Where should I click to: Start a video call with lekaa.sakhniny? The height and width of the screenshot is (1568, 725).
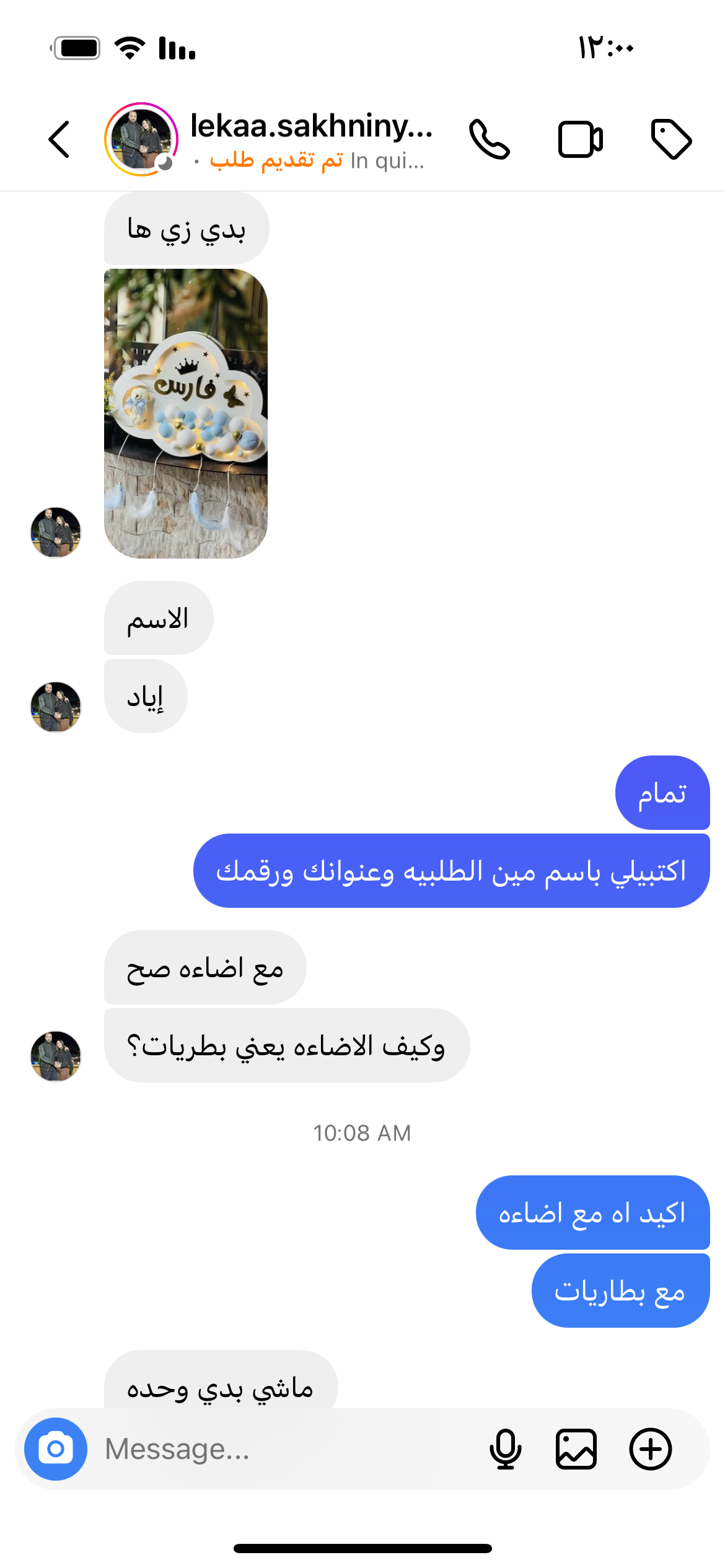point(580,139)
